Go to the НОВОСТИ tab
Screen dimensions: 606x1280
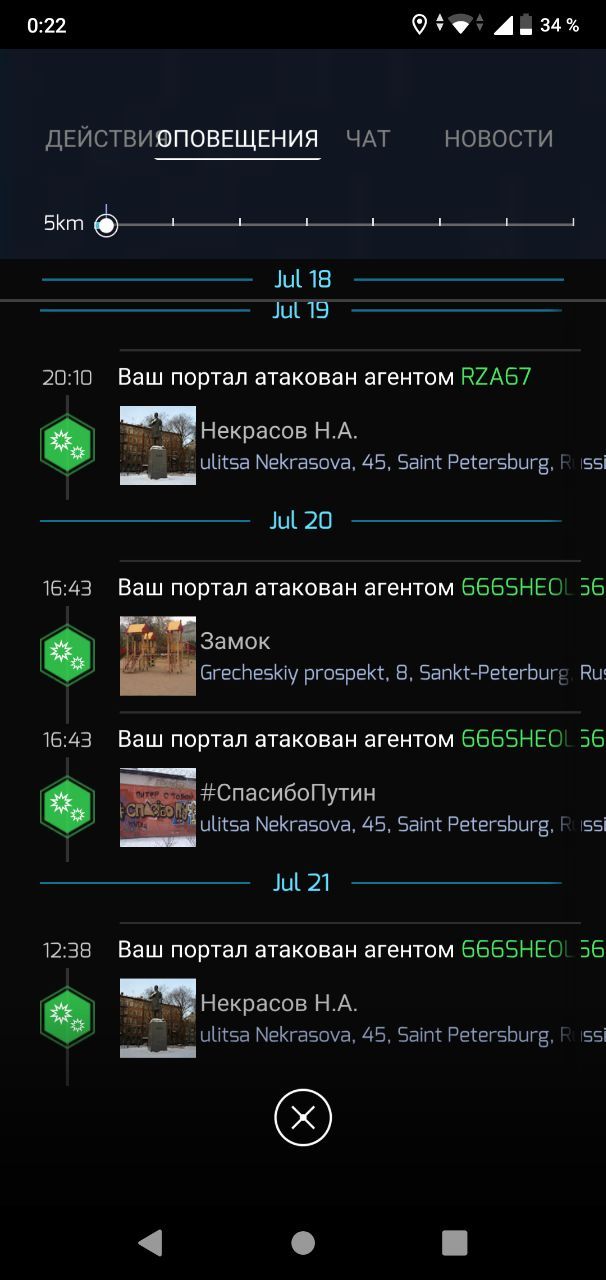pos(498,139)
